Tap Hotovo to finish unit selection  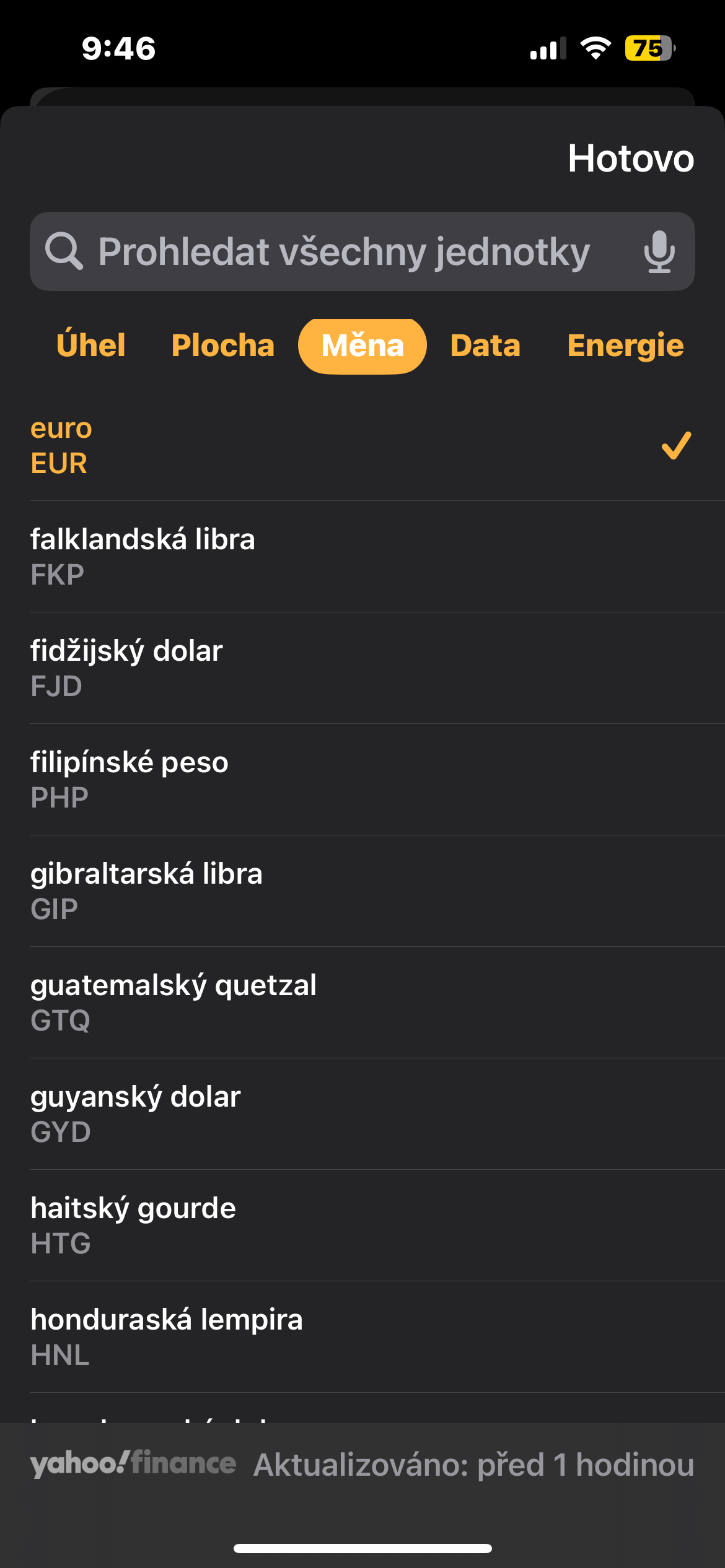tap(630, 159)
